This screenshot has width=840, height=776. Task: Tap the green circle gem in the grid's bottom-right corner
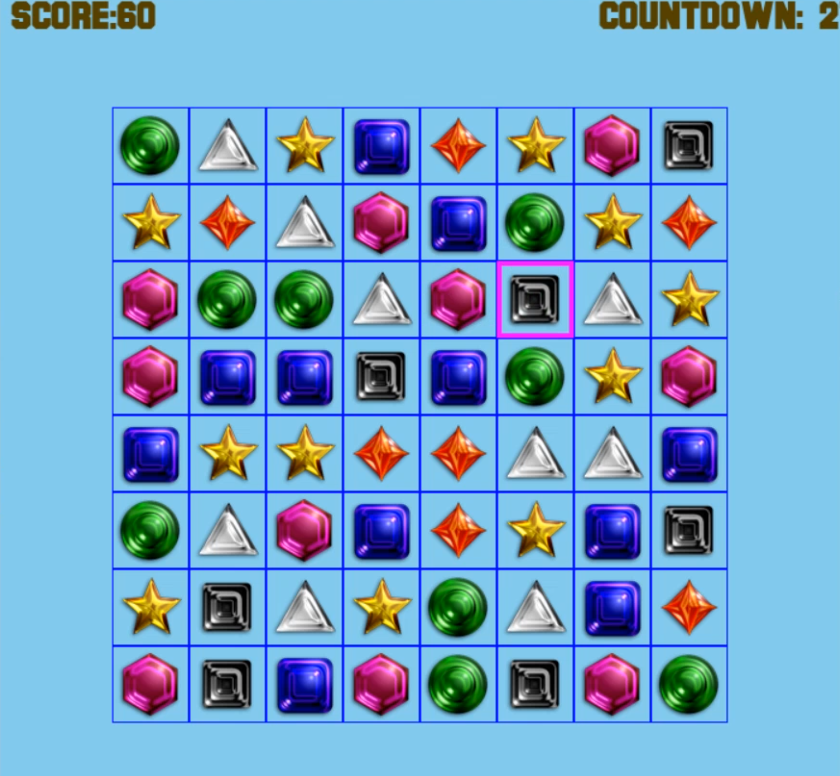(689, 685)
